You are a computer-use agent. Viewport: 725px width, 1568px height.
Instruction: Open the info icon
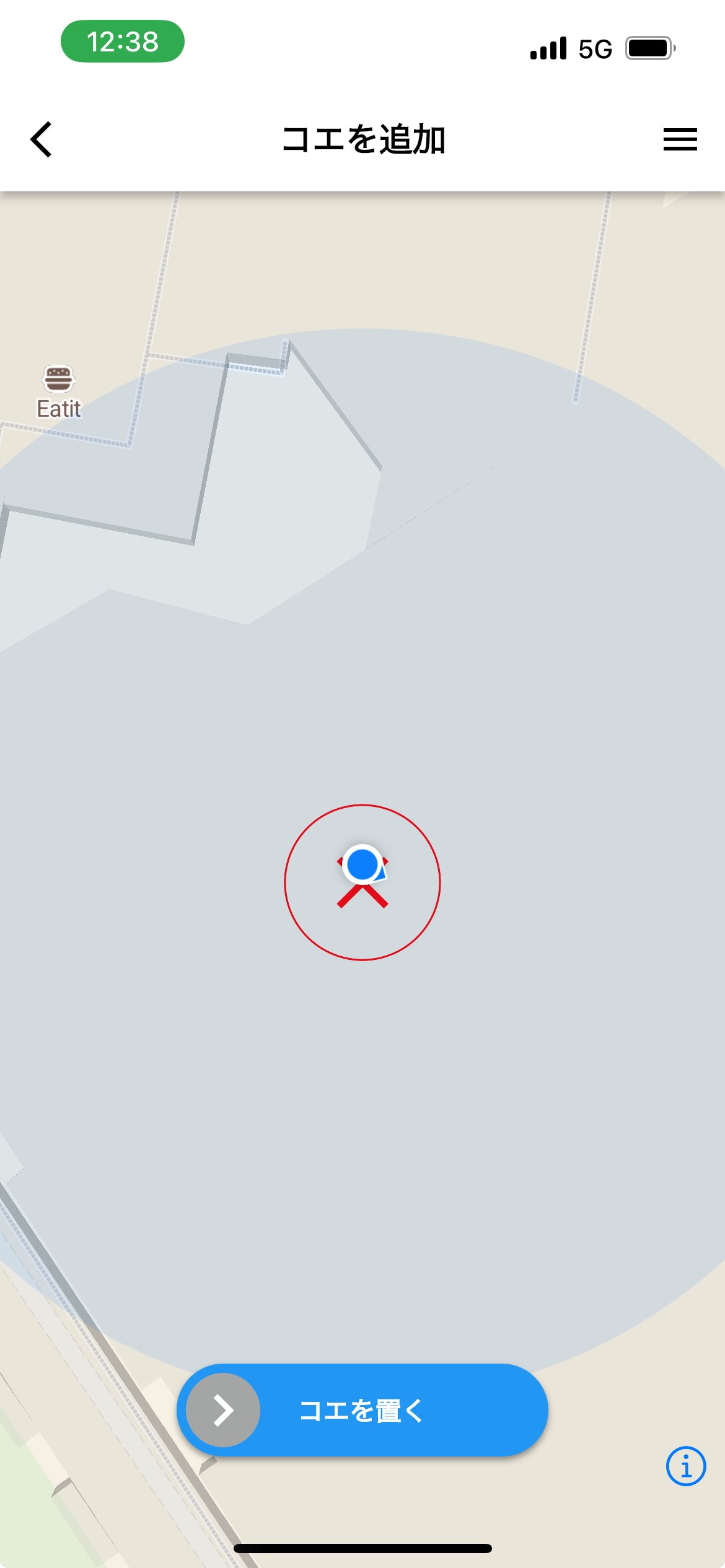point(685,1466)
